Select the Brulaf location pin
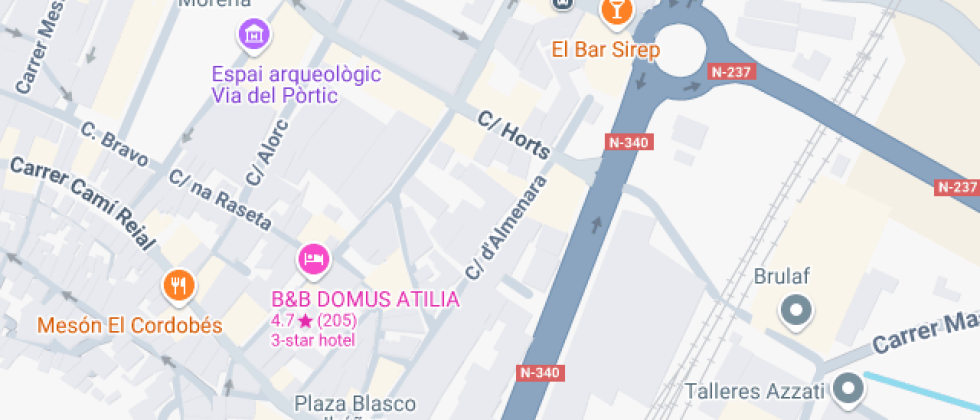Viewport: 980px width, 420px height. pos(796,312)
